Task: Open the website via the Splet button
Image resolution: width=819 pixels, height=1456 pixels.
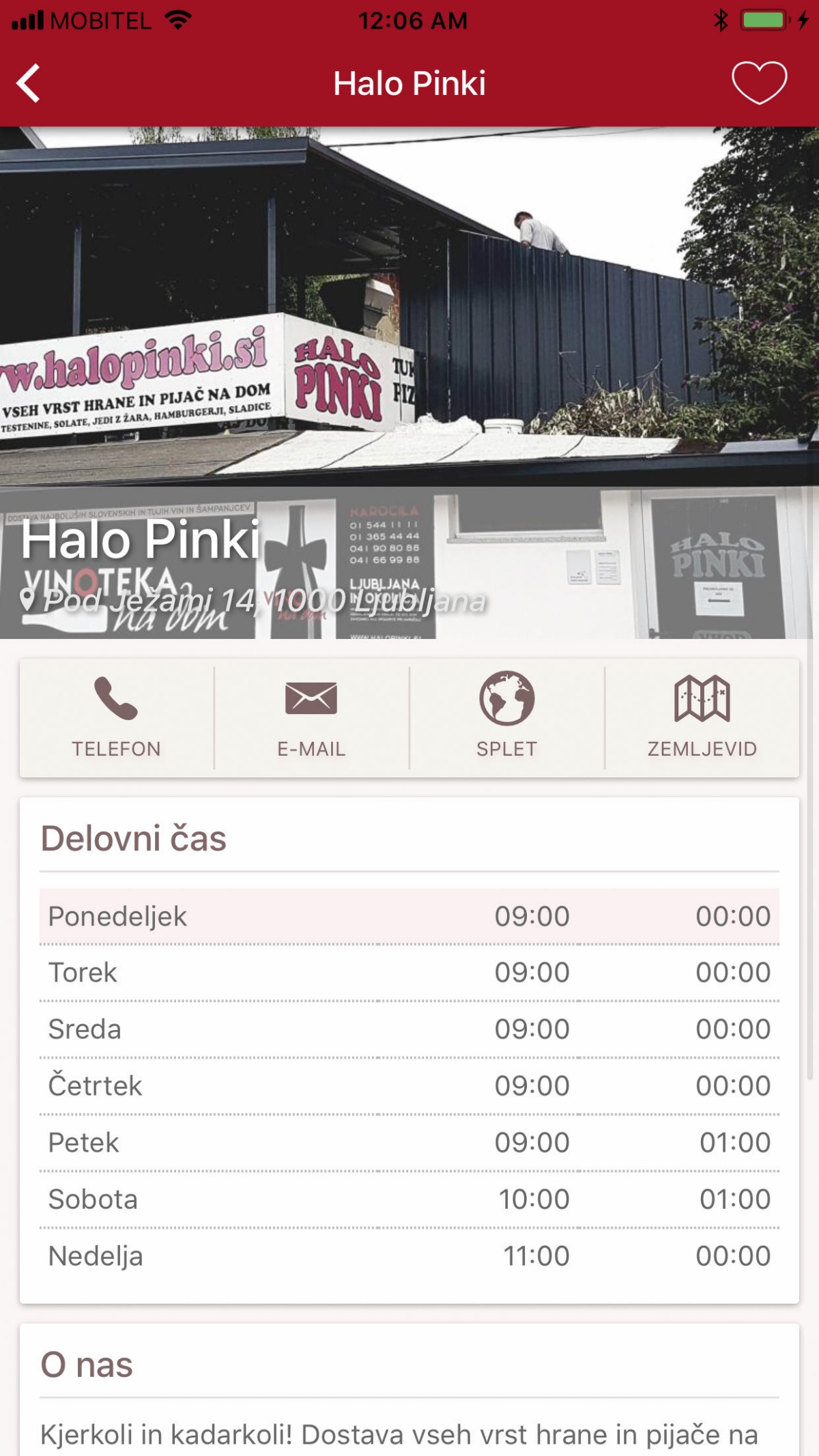Action: coord(506,717)
